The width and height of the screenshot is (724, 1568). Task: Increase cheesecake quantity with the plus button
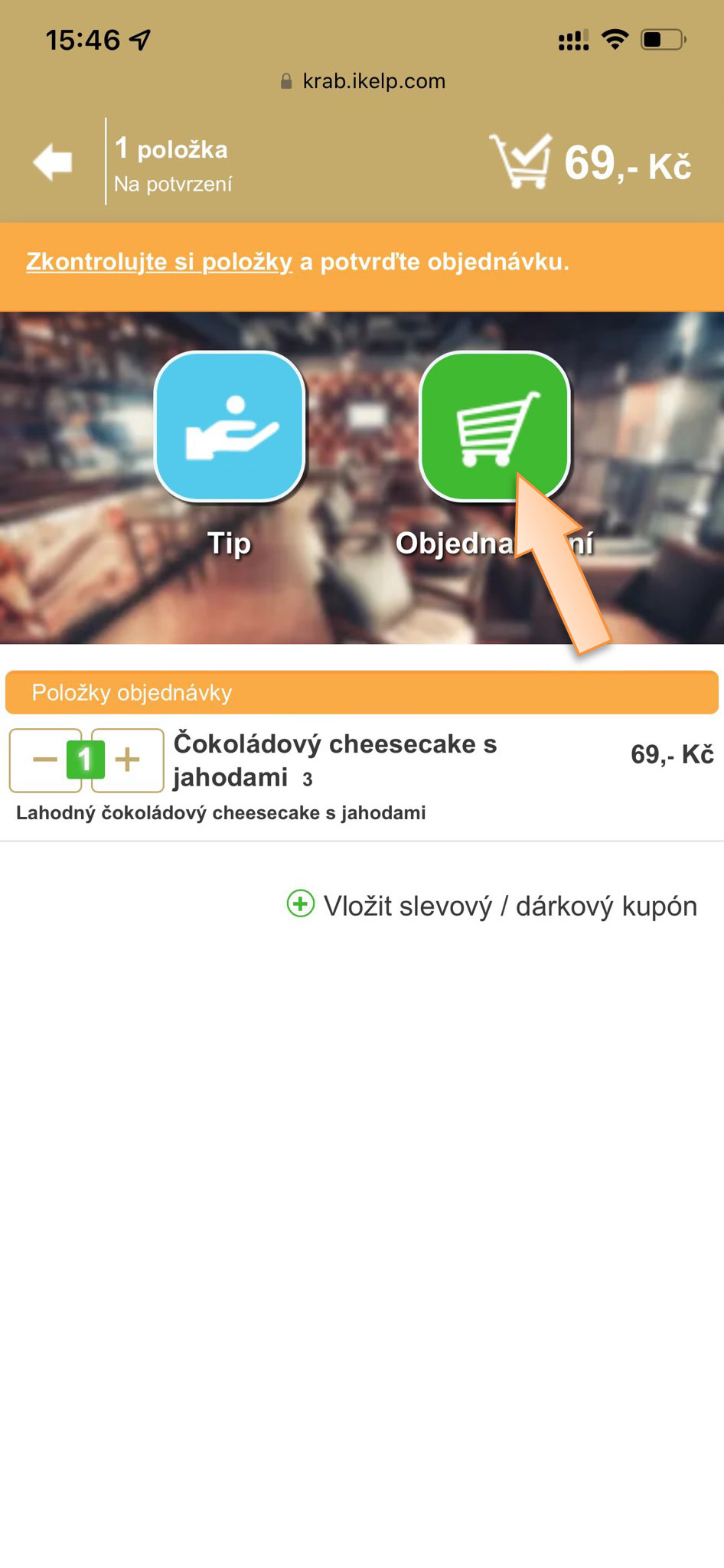point(128,760)
